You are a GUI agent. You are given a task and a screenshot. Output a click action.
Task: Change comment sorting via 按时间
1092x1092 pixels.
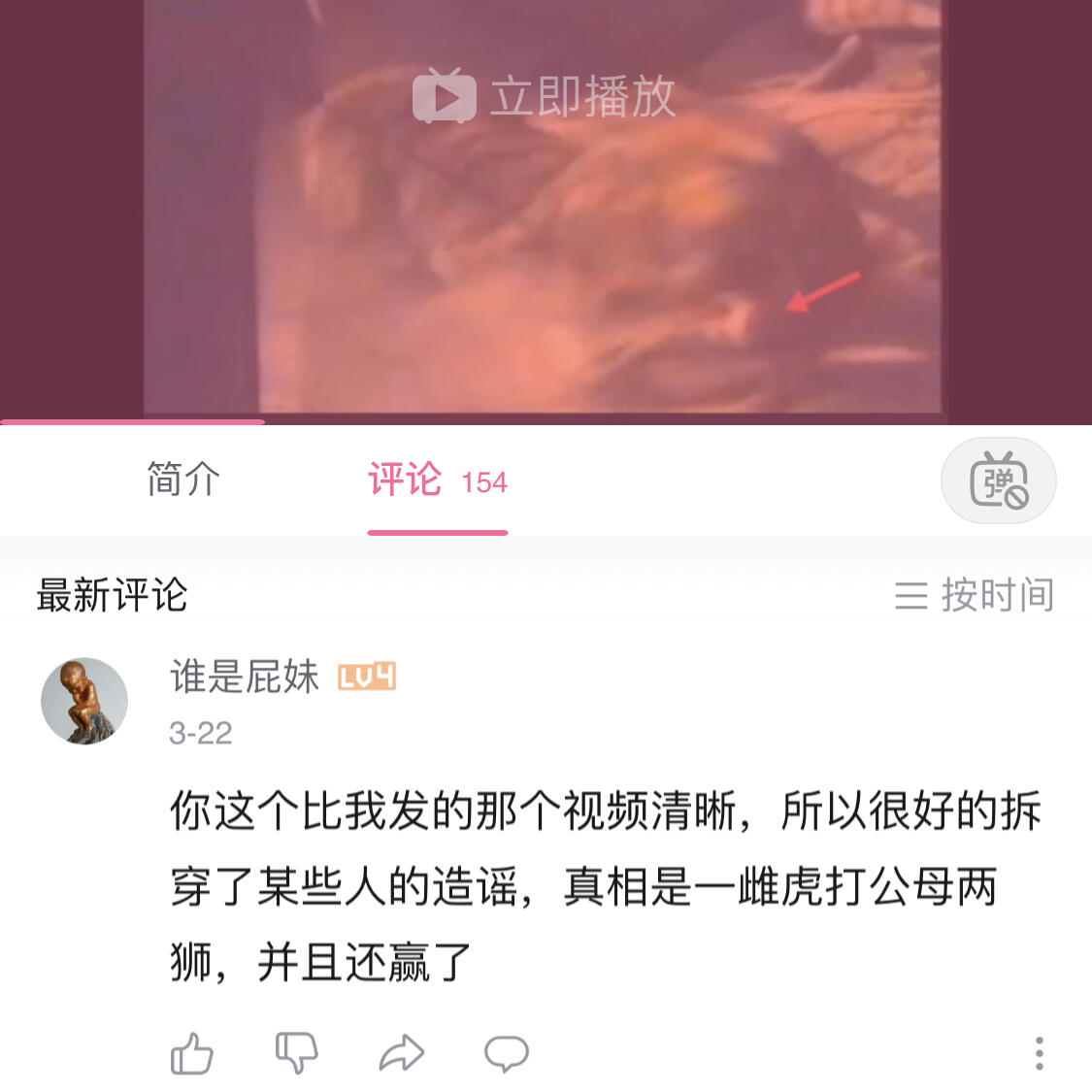pos(975,595)
